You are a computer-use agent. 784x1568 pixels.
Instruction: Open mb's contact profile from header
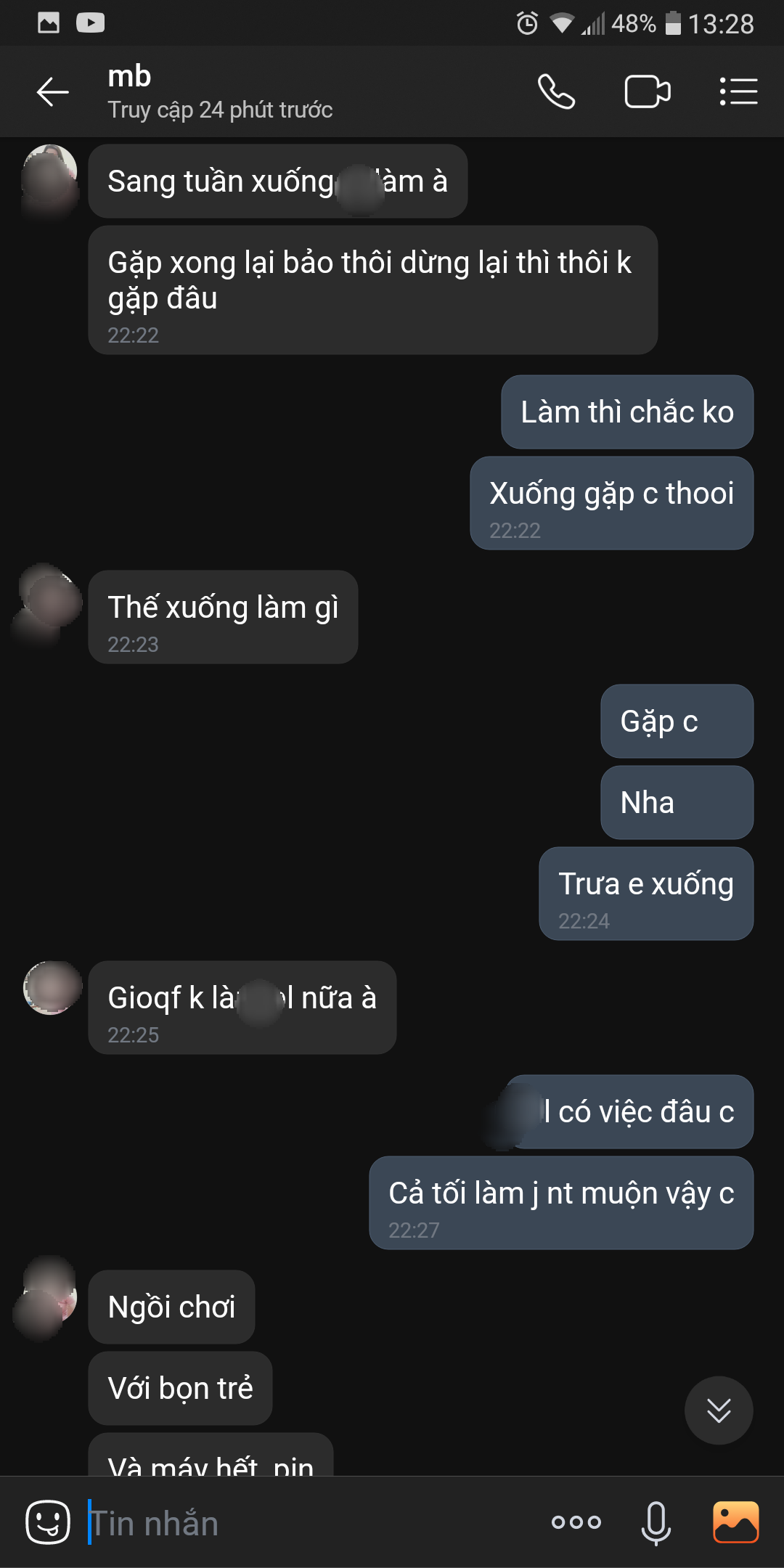pos(219,92)
